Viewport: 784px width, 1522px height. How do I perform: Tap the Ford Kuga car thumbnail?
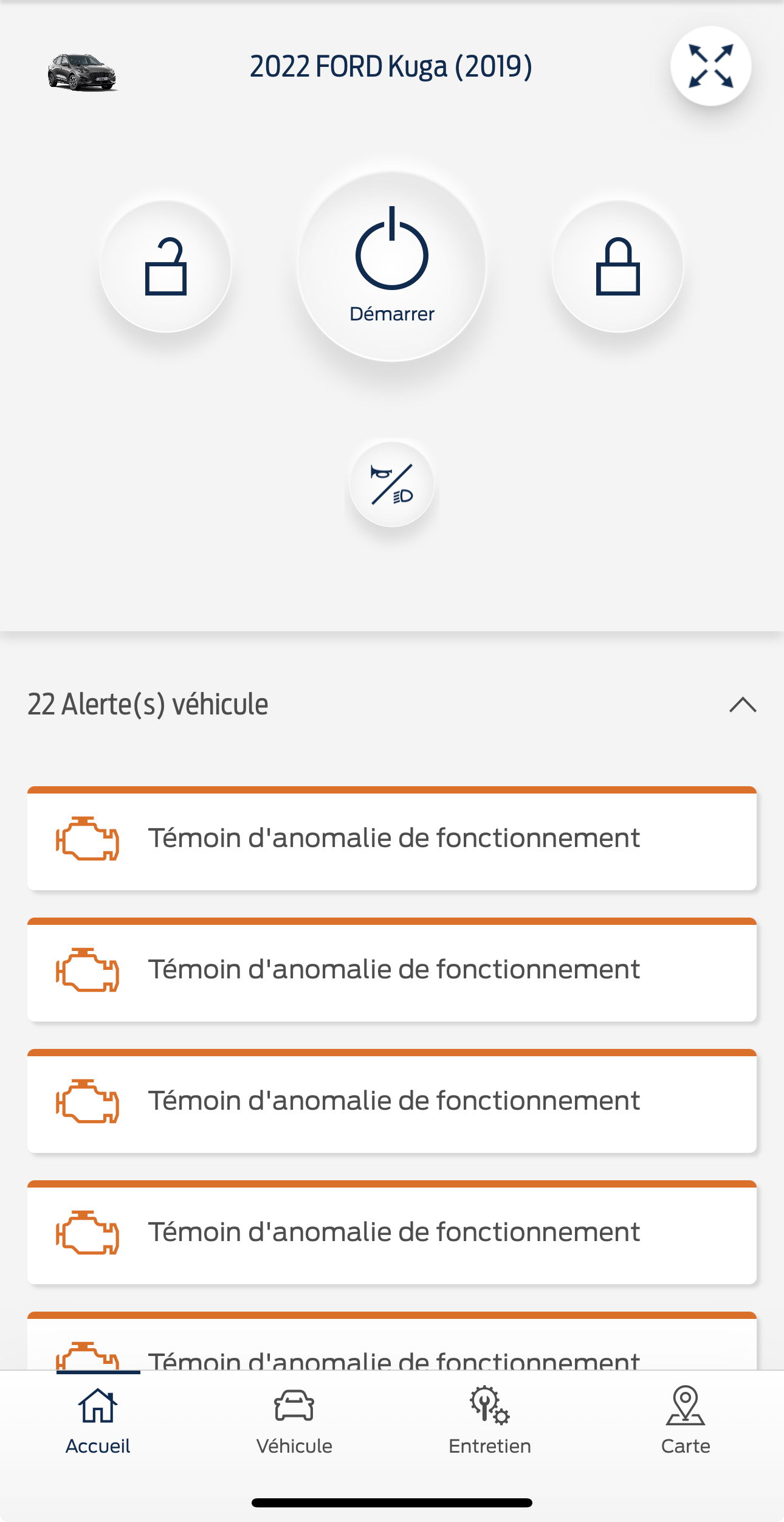[83, 72]
